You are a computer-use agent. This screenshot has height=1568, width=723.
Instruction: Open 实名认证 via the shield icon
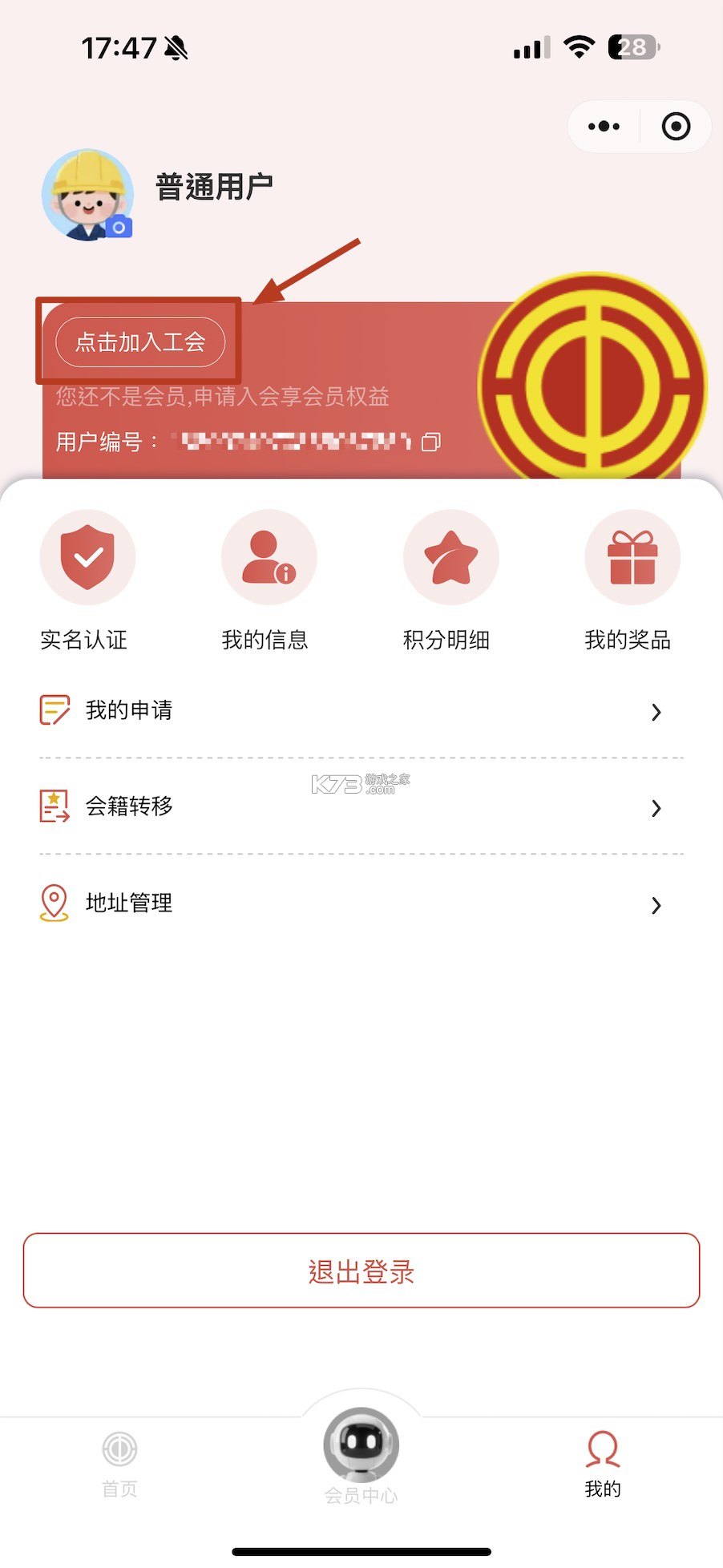point(87,557)
